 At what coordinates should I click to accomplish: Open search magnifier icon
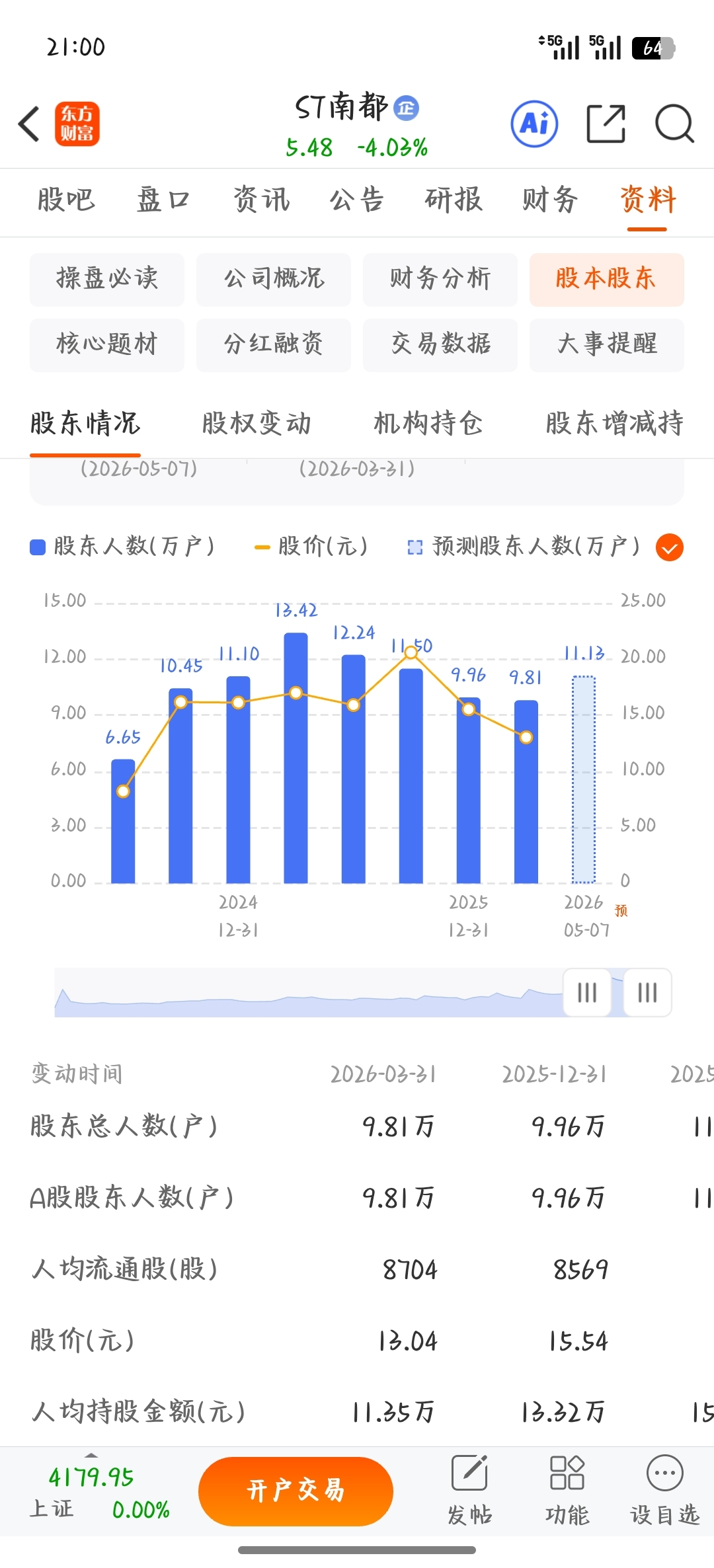[674, 124]
